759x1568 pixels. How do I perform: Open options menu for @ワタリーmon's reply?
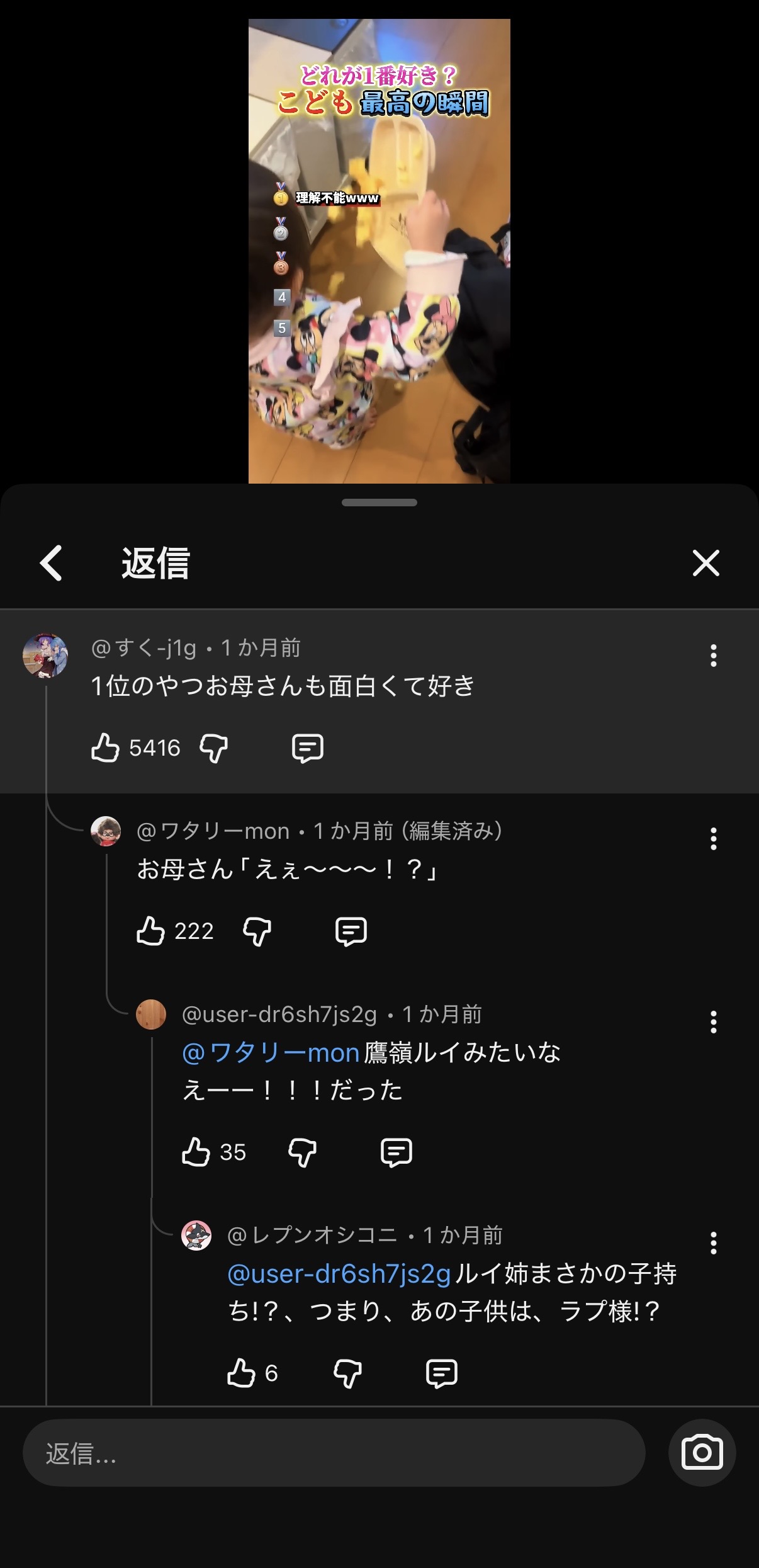[713, 839]
